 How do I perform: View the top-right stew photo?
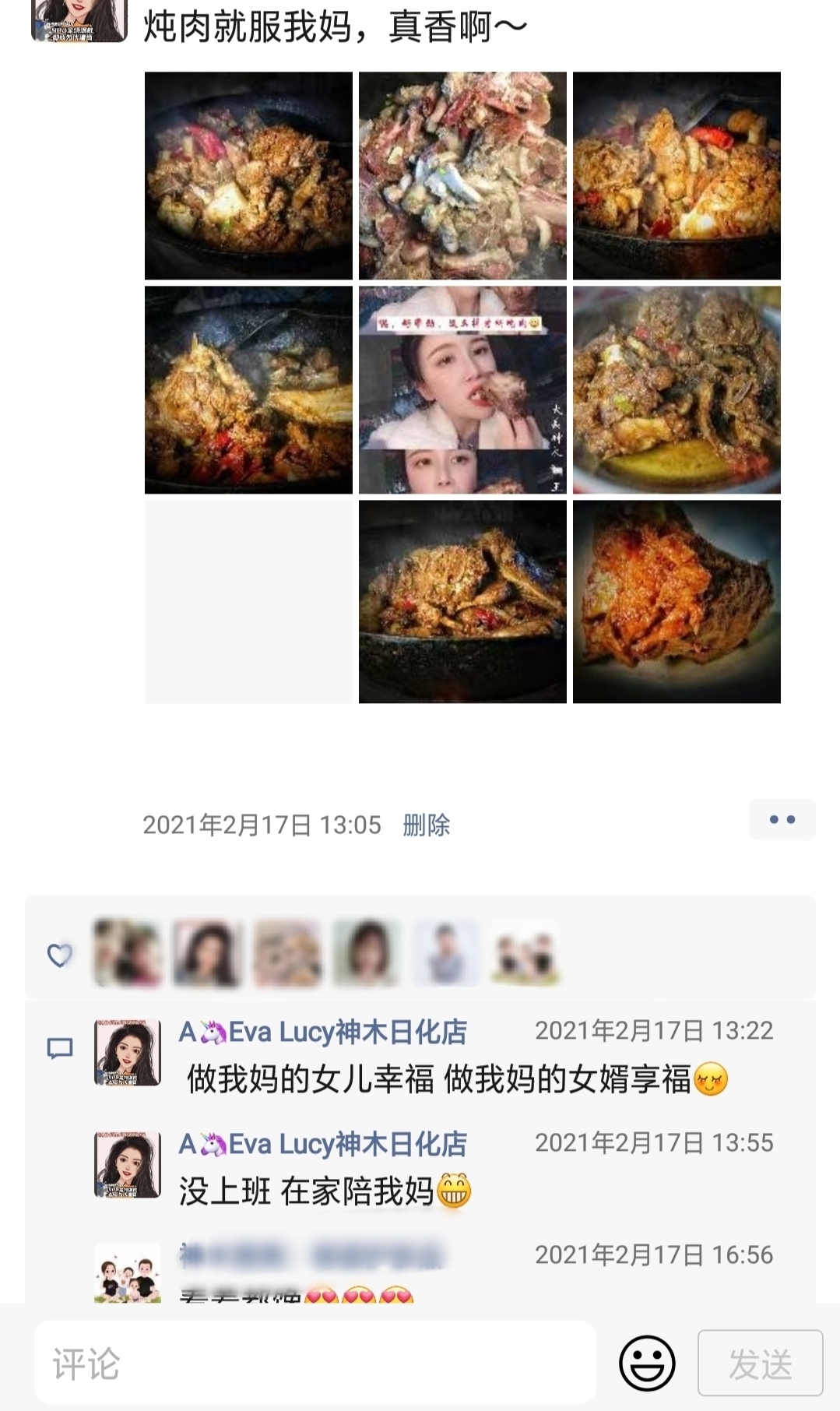pyautogui.click(x=677, y=175)
